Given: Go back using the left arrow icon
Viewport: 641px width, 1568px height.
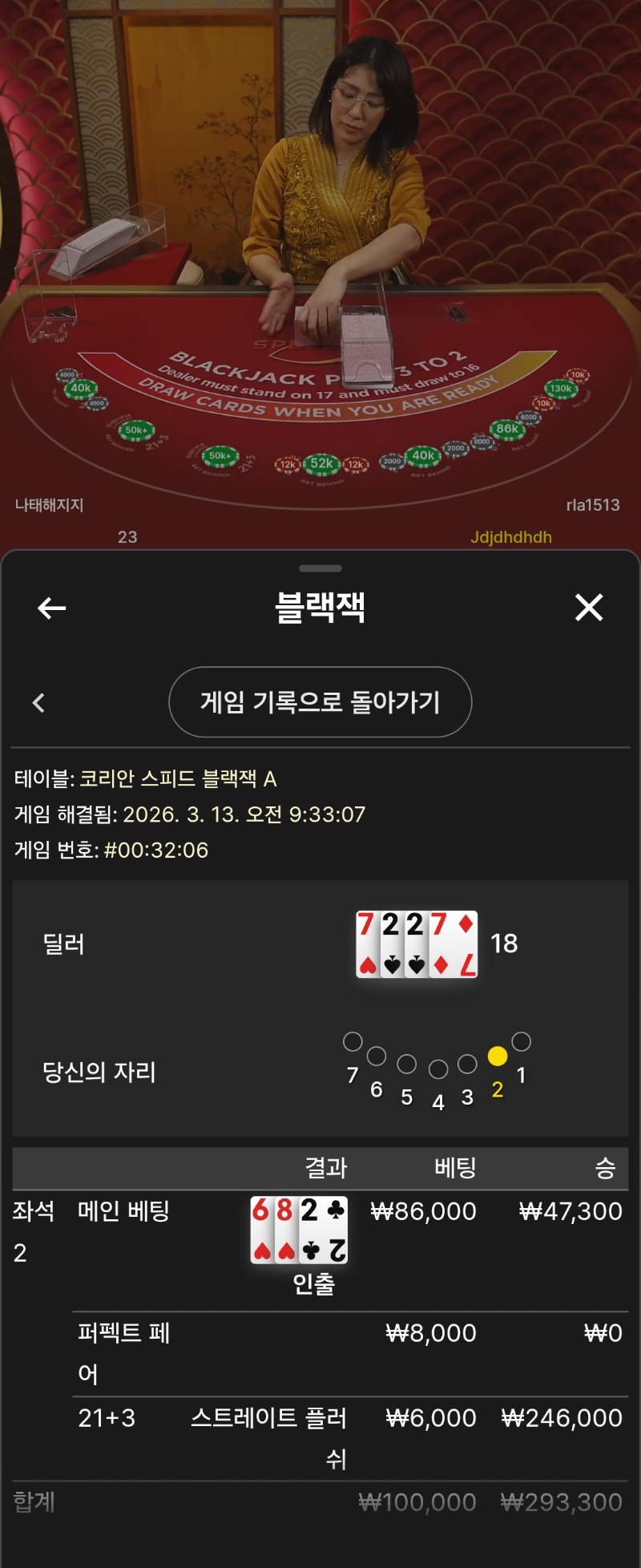Looking at the screenshot, I should pyautogui.click(x=51, y=608).
